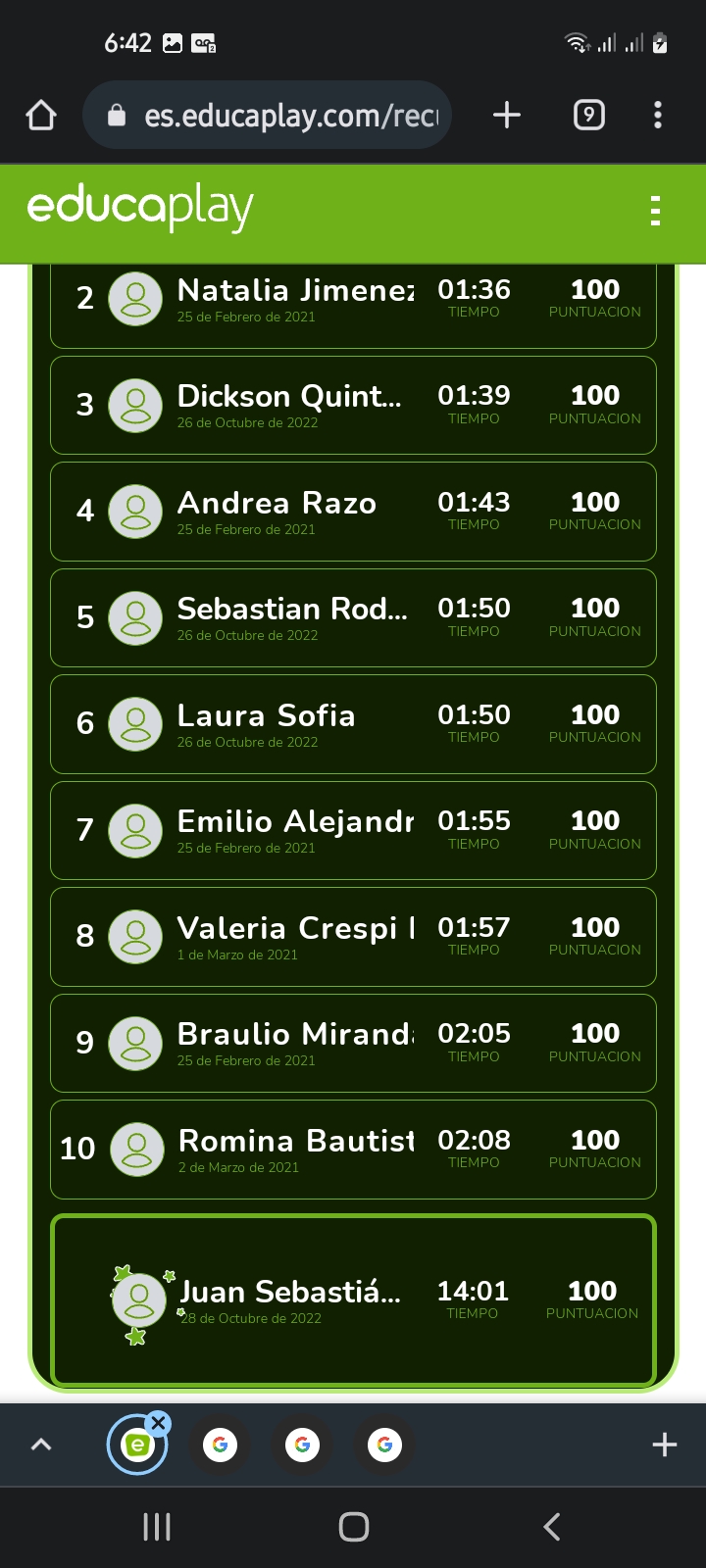Open recent apps from the navigation bar

point(157,1526)
